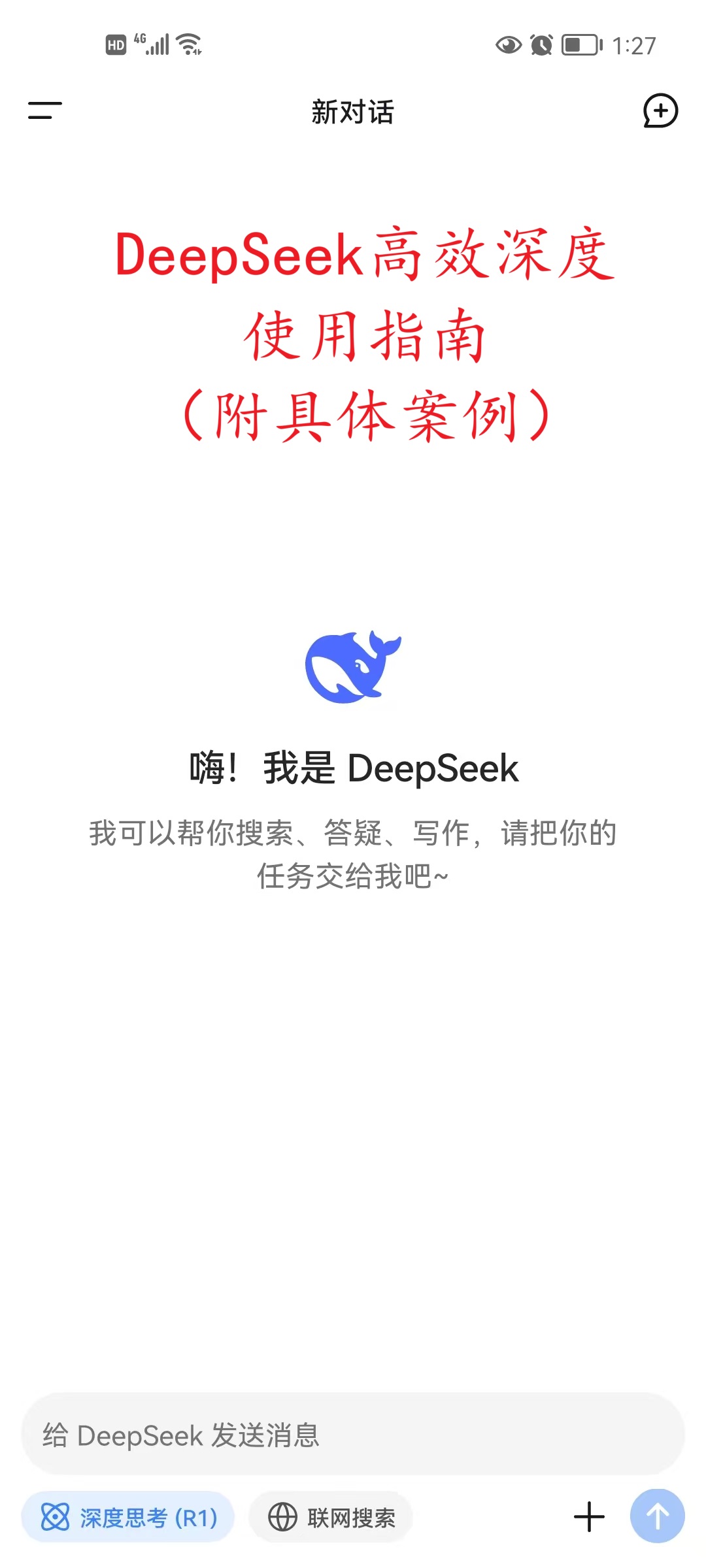Viewport: 706px width, 1568px height.
Task: Tap the plus icon to add attachments
Action: pos(588,1518)
